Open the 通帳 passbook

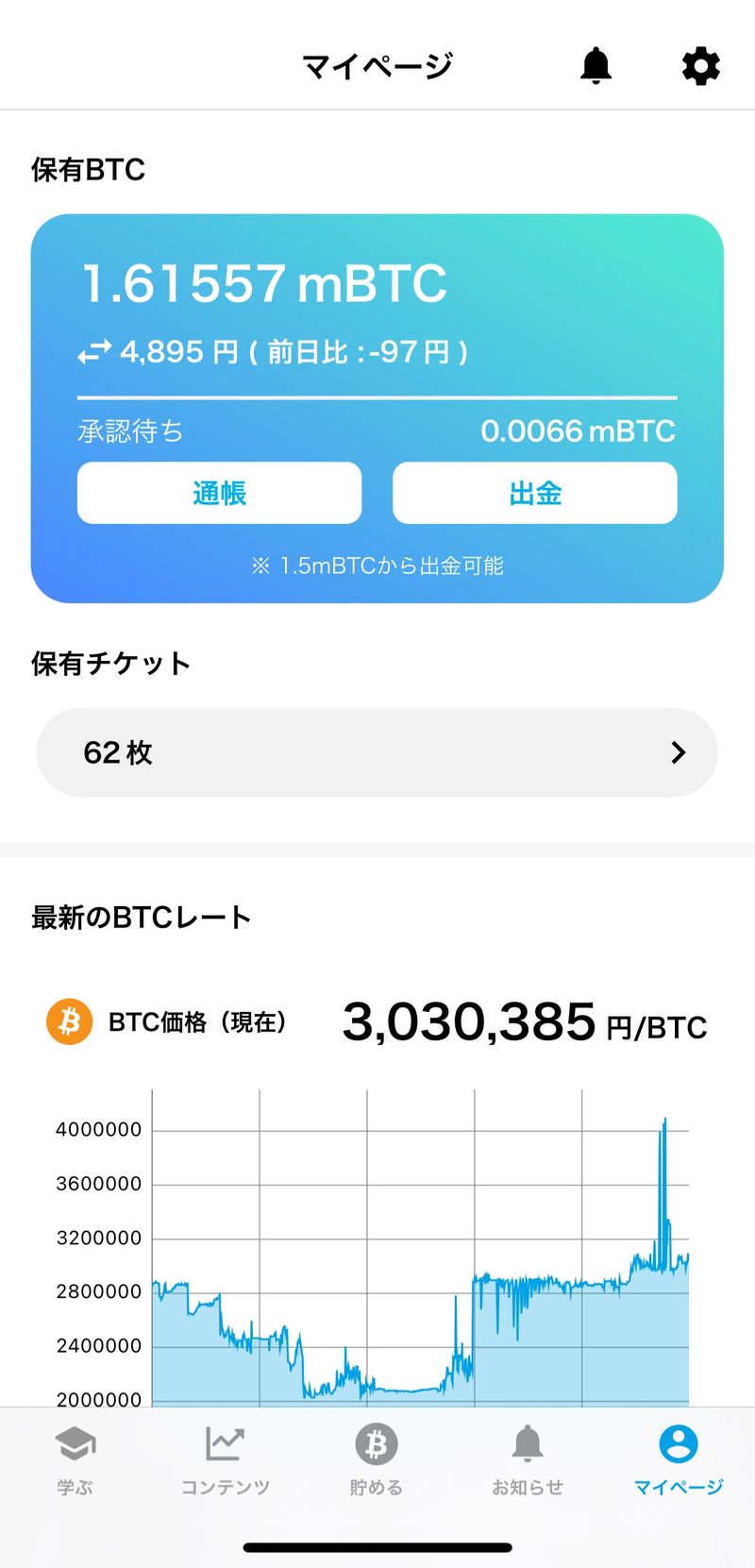[219, 493]
